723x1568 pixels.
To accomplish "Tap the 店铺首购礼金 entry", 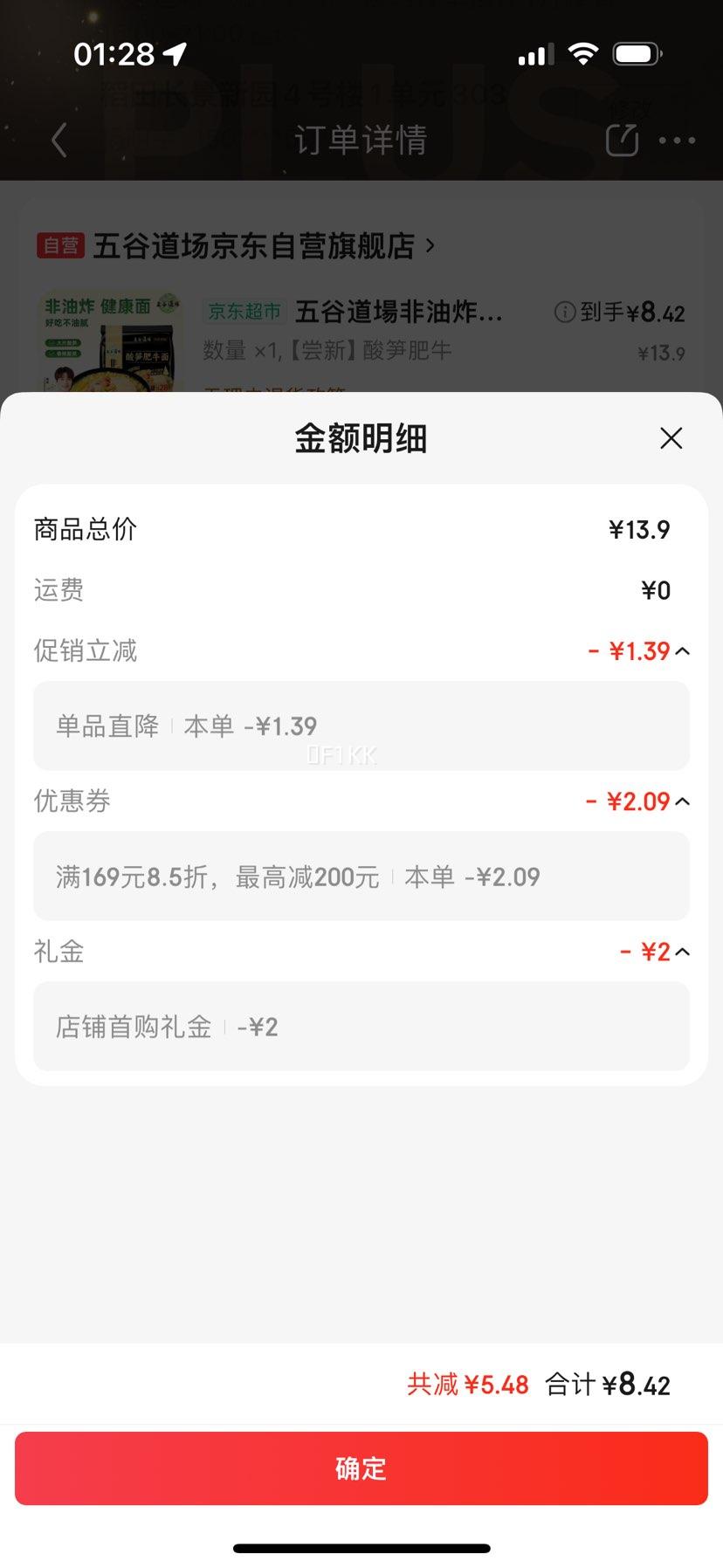I will pyautogui.click(x=361, y=1027).
